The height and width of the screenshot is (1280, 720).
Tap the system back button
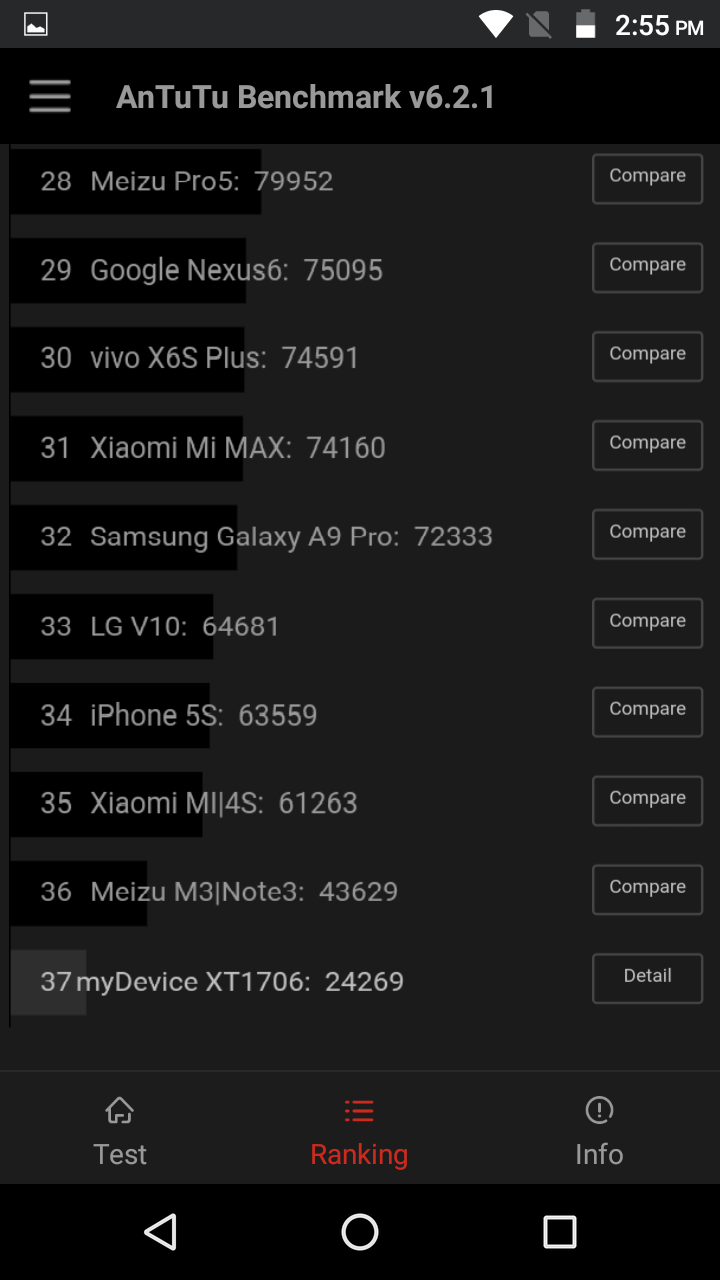click(161, 1232)
